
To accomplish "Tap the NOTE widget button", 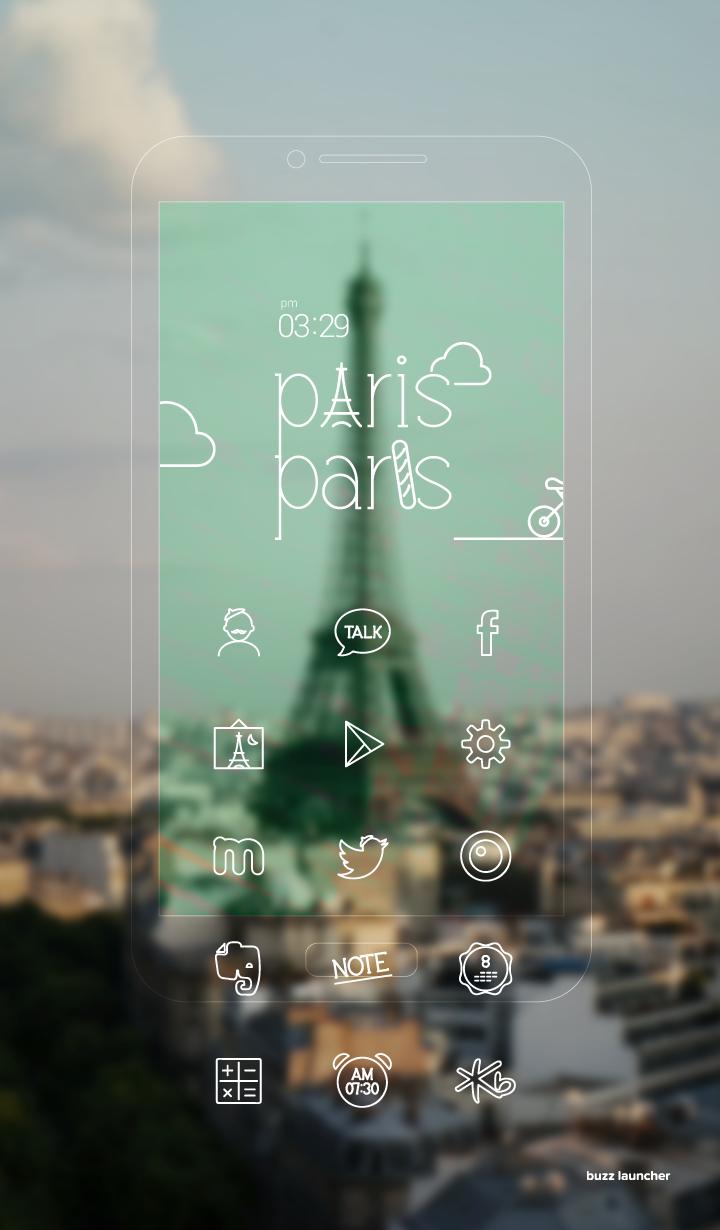I will (360, 962).
